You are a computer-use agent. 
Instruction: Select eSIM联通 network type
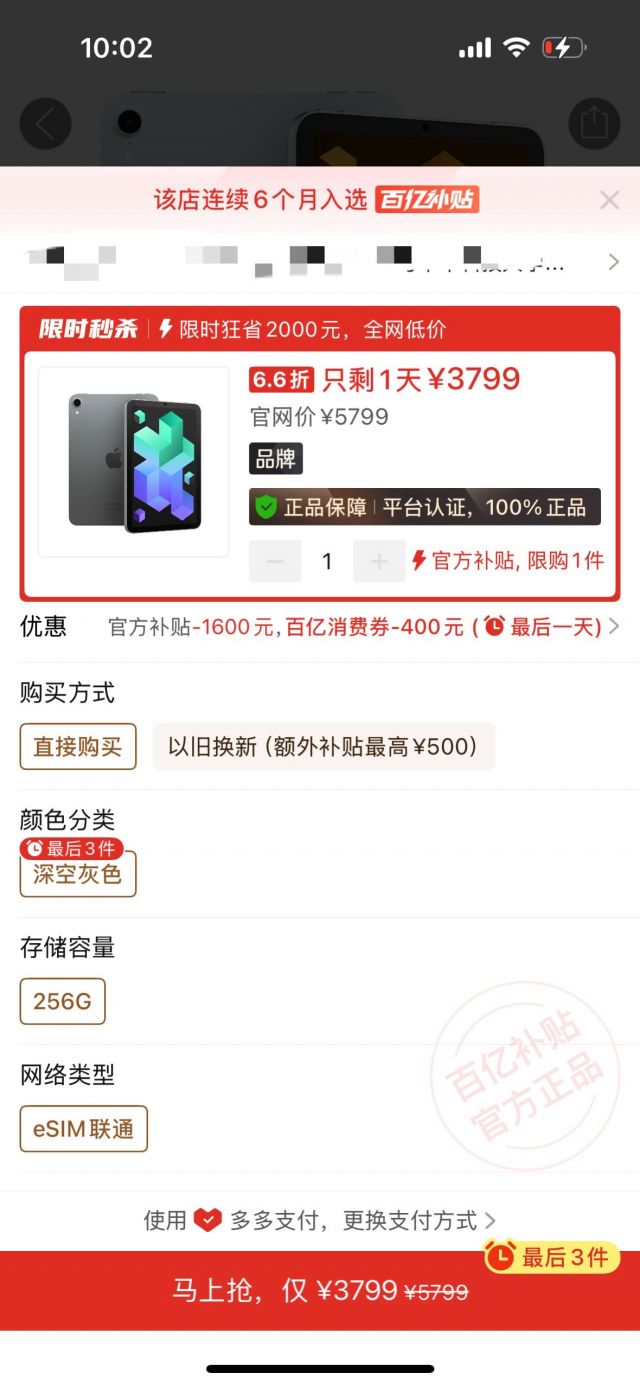pos(84,1129)
